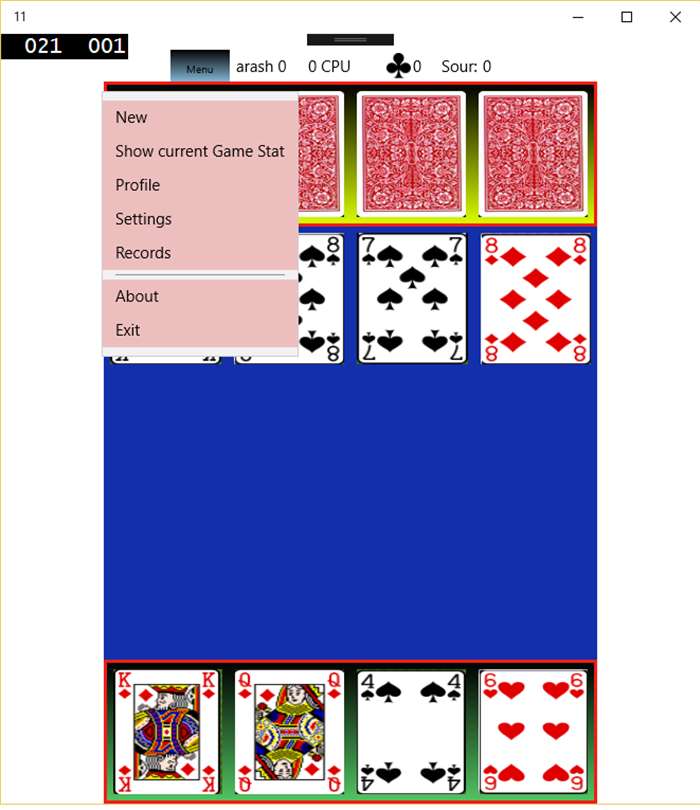Select Show current Game Stat
Image resolution: width=700 pixels, height=810 pixels.
pyautogui.click(x=200, y=151)
